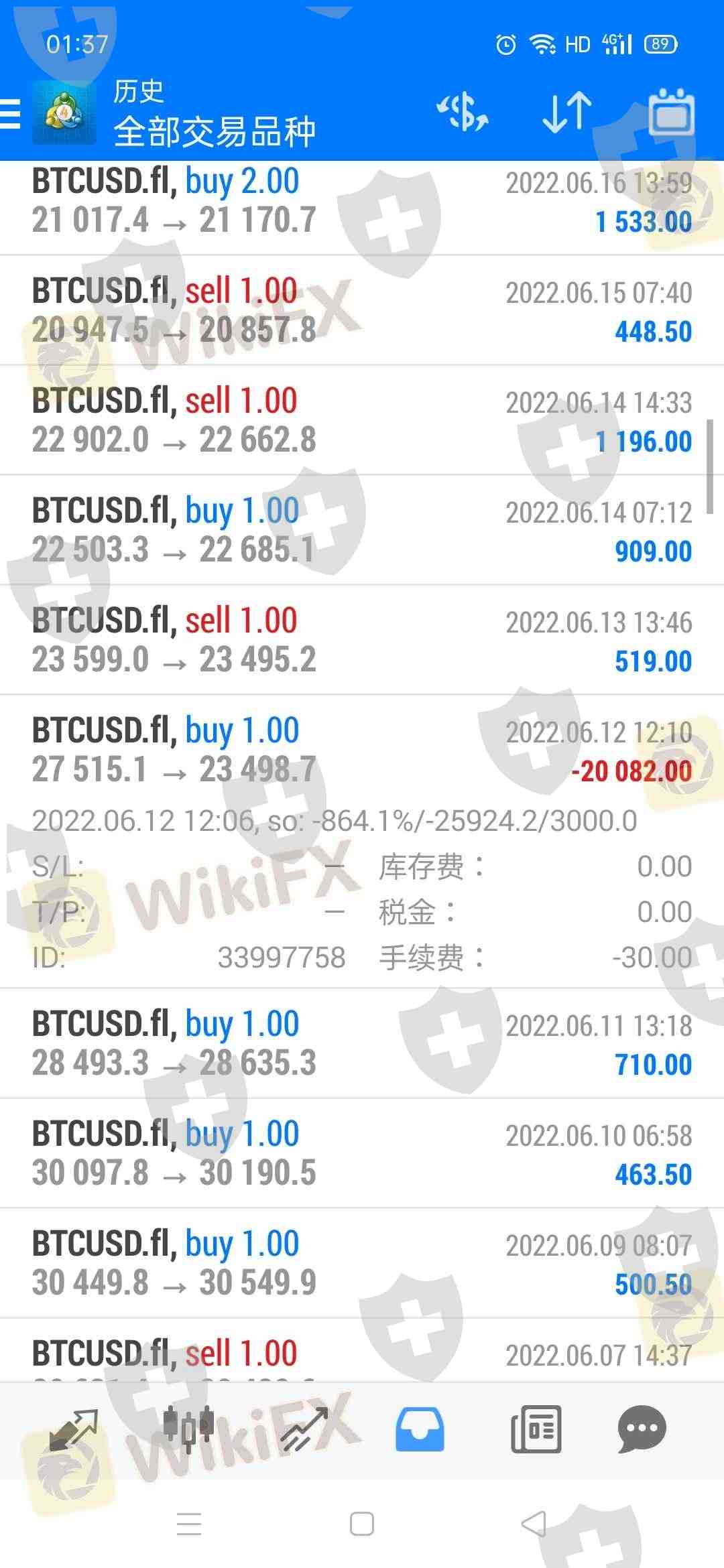Screen dimensions: 724x1568
Task: Expand the buy 2.00 trade from 2022.06.16
Action: [x=362, y=201]
